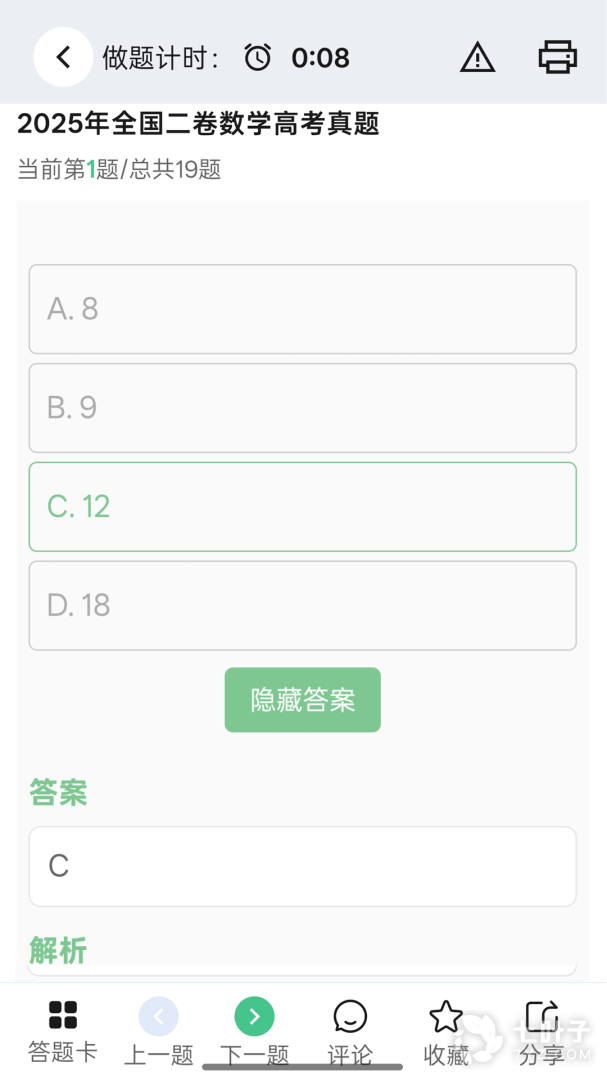Select answer option A. 8
The image size is (607, 1080).
pyautogui.click(x=302, y=309)
